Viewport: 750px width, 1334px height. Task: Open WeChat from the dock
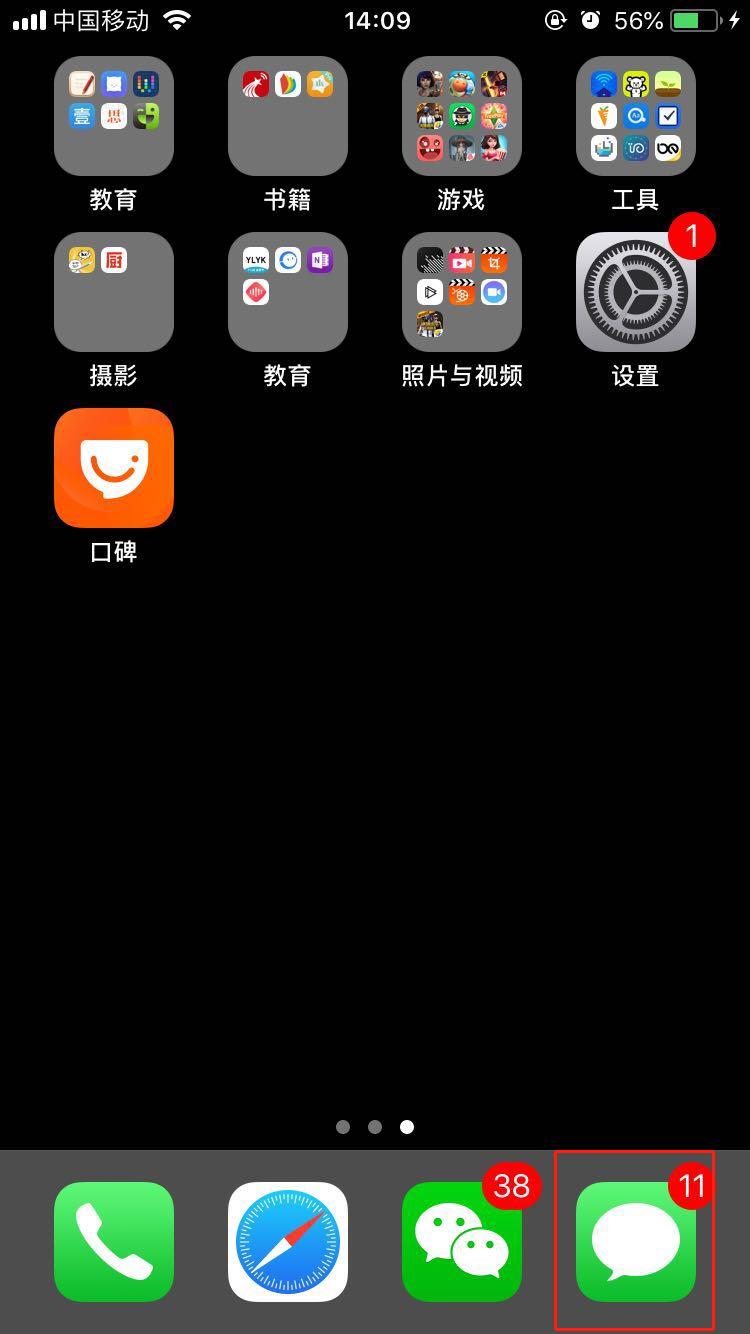[x=462, y=1242]
